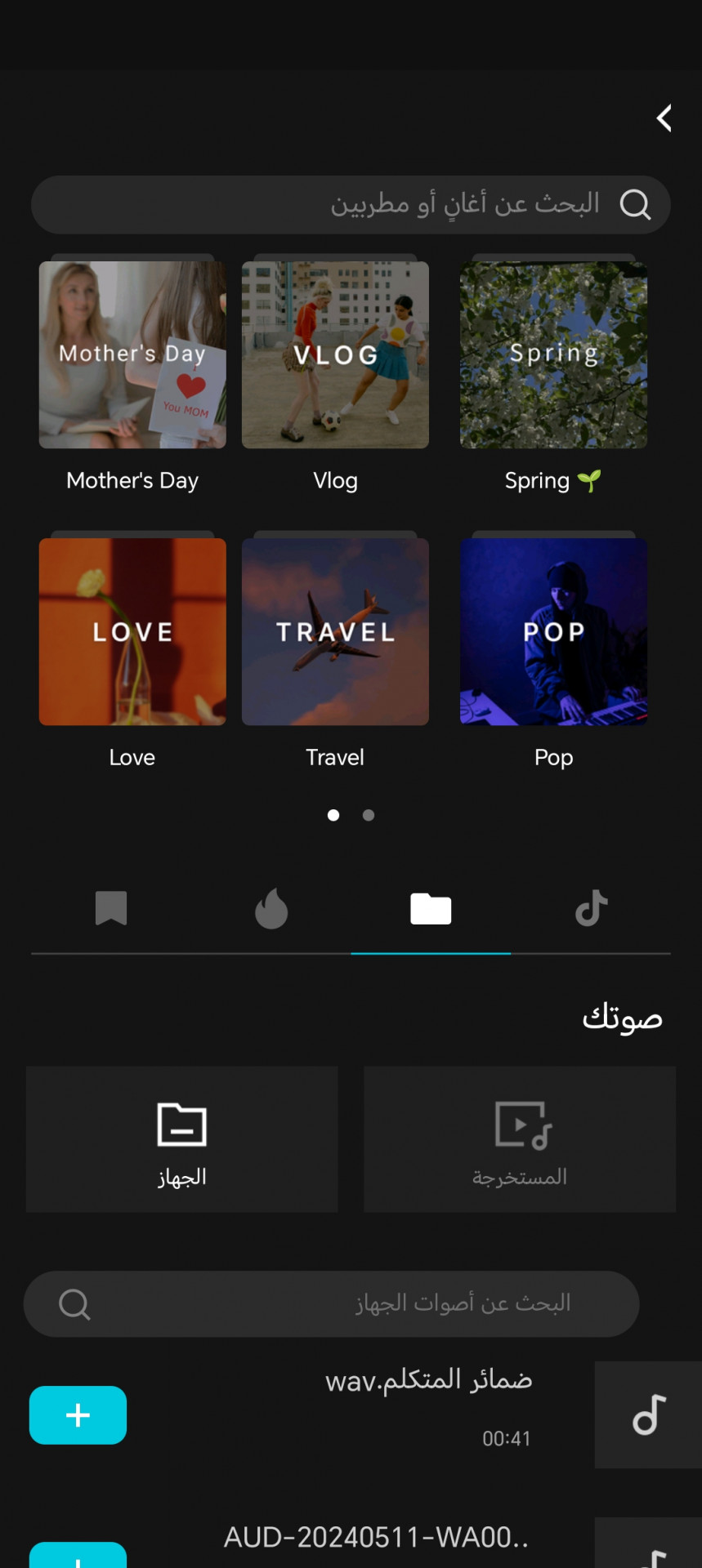Go back using the top arrow

pyautogui.click(x=664, y=118)
